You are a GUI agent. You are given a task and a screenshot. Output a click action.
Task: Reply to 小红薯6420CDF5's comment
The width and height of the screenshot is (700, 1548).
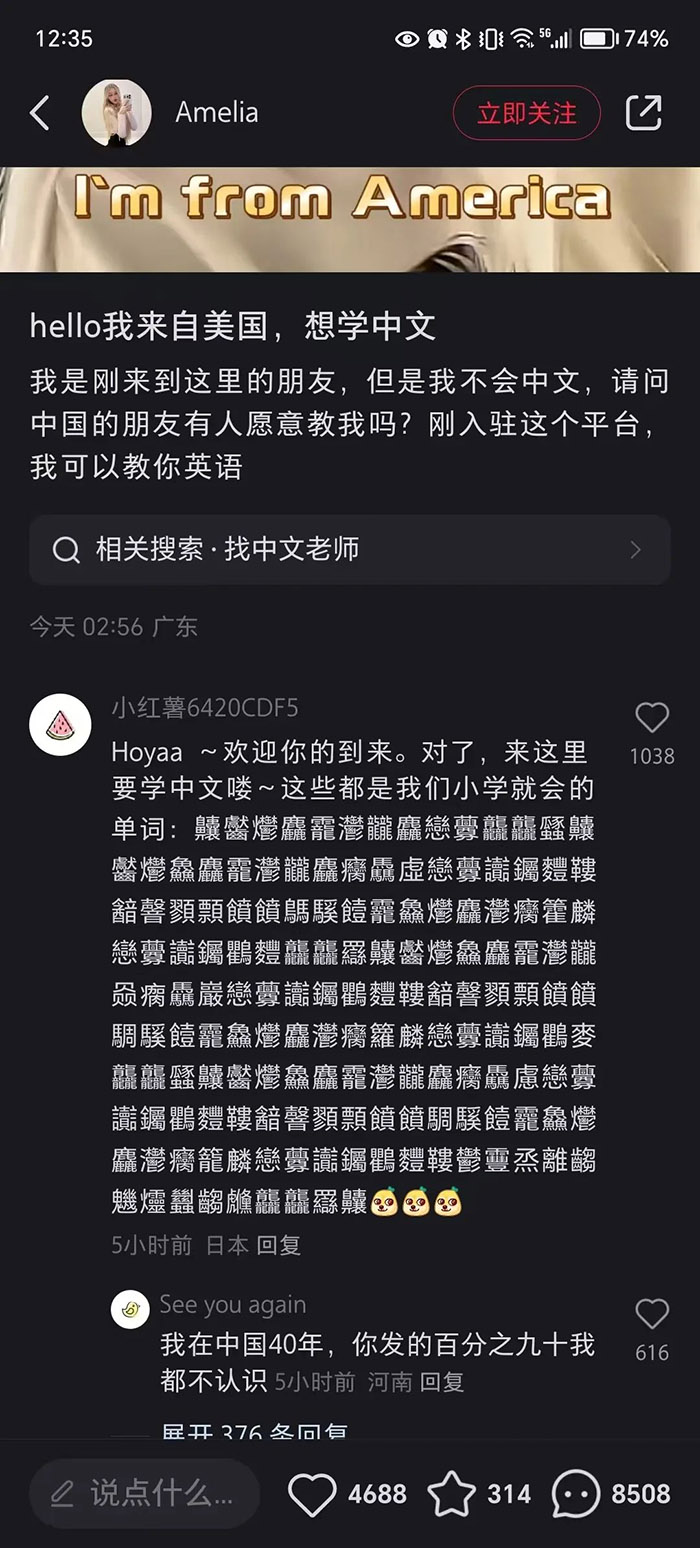tap(278, 1245)
